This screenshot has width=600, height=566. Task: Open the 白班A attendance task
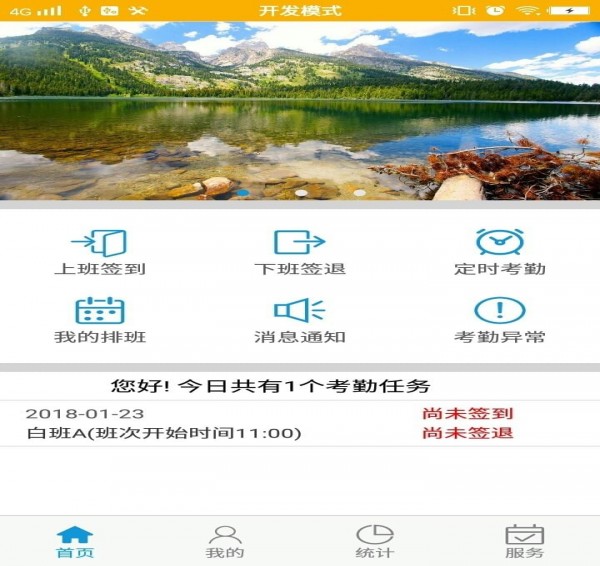tap(165, 433)
